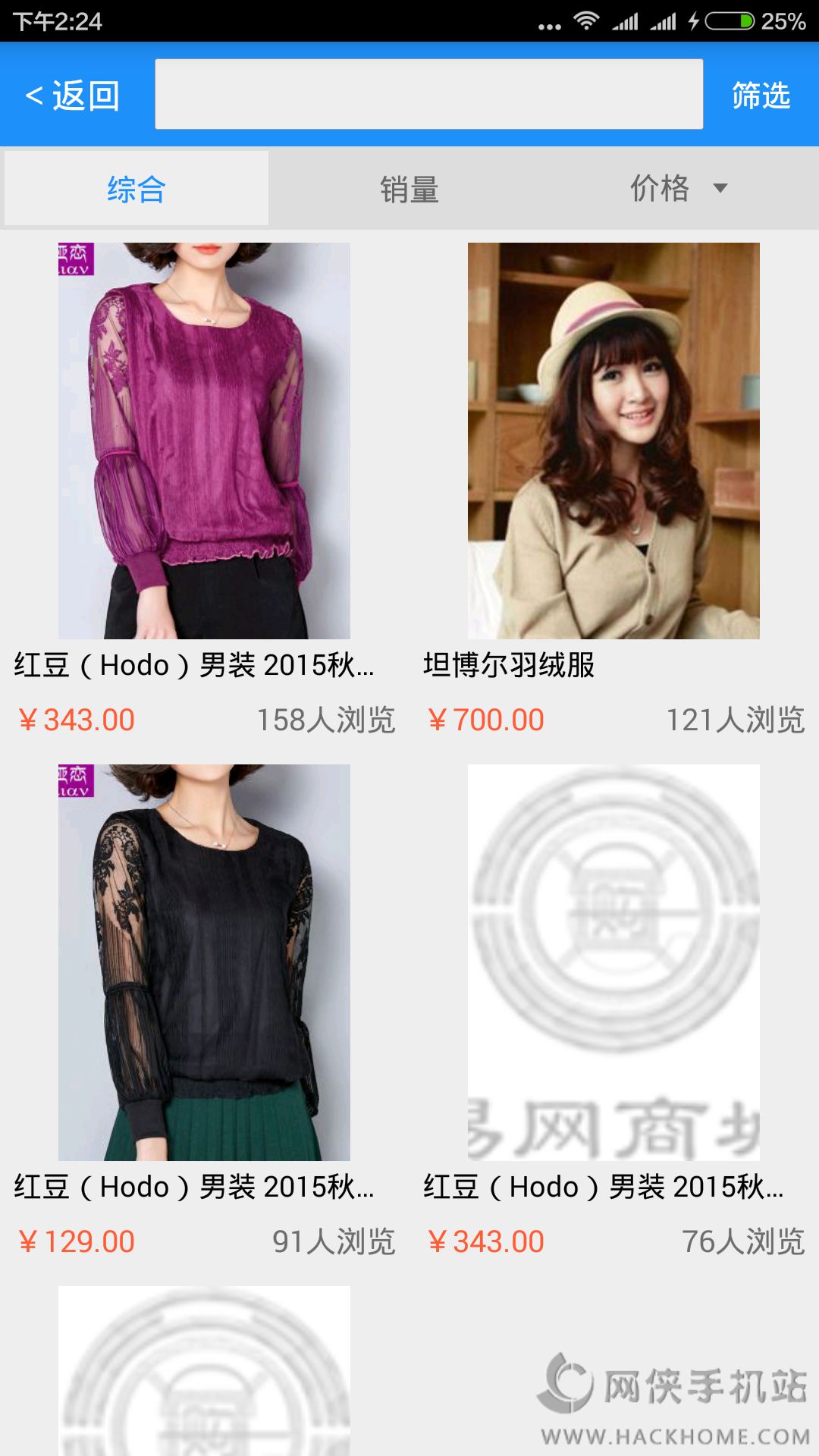Switch to the 销量 sorting tab
The width and height of the screenshot is (819, 1456).
coord(409,190)
